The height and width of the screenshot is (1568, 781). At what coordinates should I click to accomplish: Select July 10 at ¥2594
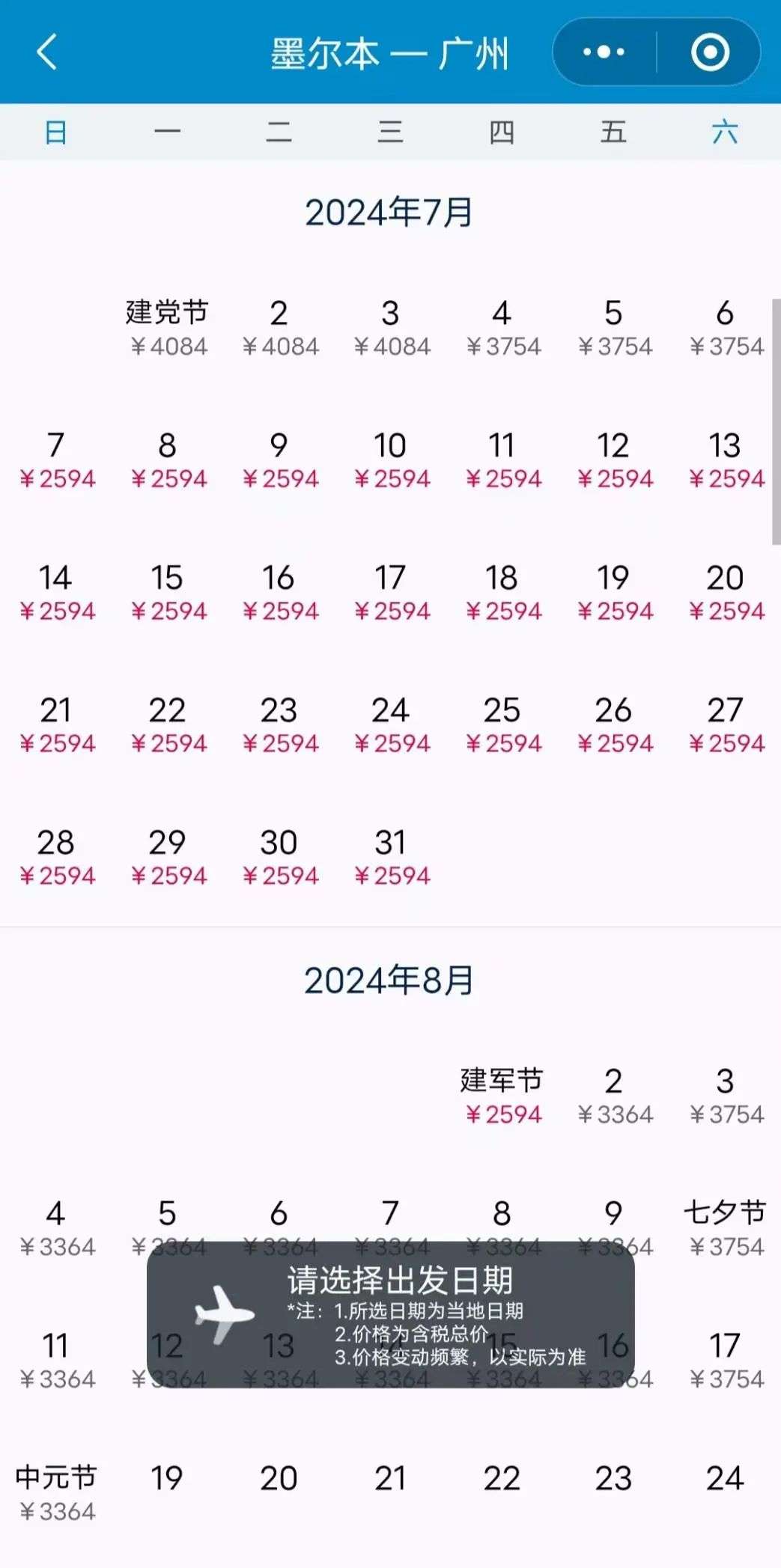coord(390,460)
